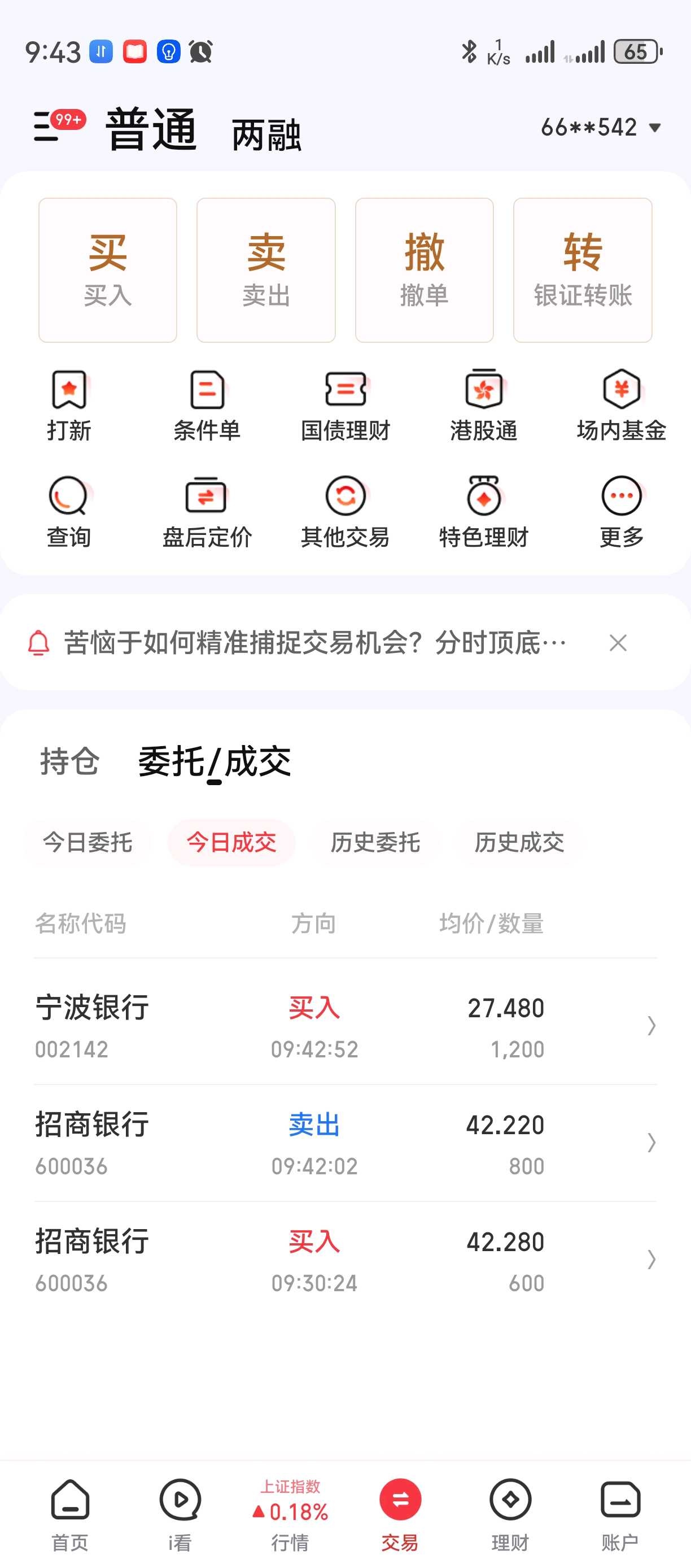This screenshot has width=691, height=1568.
Task: Open 港股通 shortcut
Action: (x=484, y=406)
